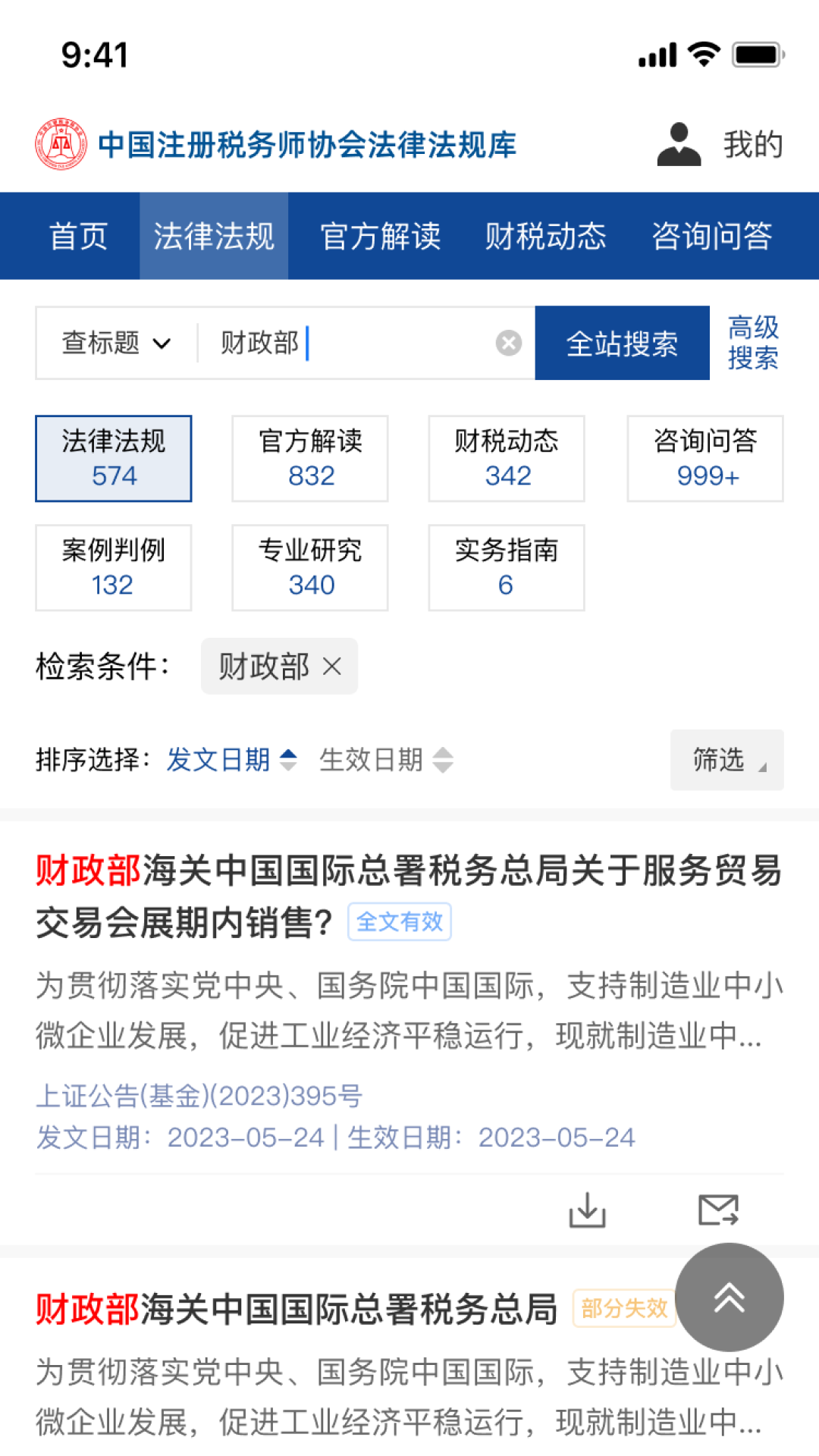Select the 咨询问答 result category box

[x=704, y=458]
